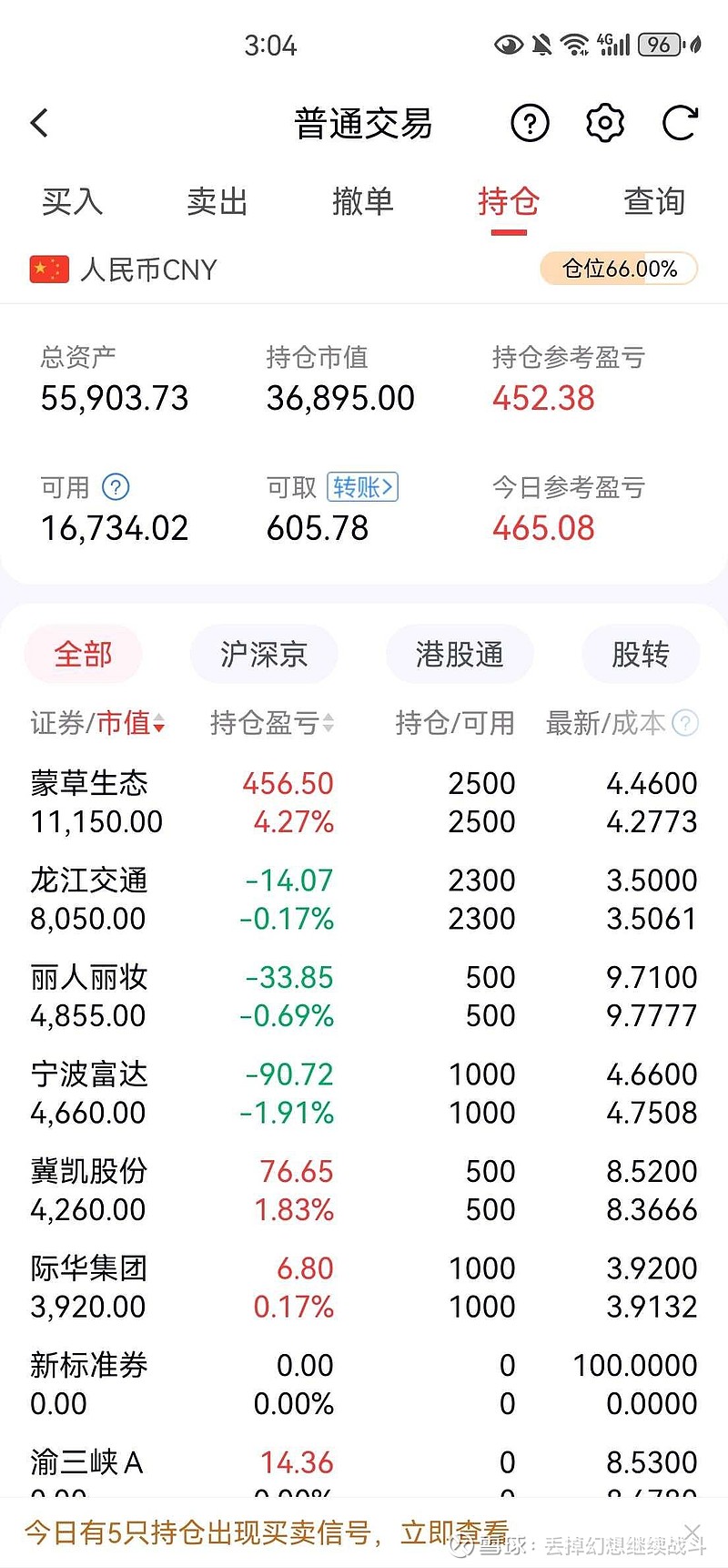Open the 宁波富达 holding row
Image resolution: width=728 pixels, height=1568 pixels.
coord(364,1094)
